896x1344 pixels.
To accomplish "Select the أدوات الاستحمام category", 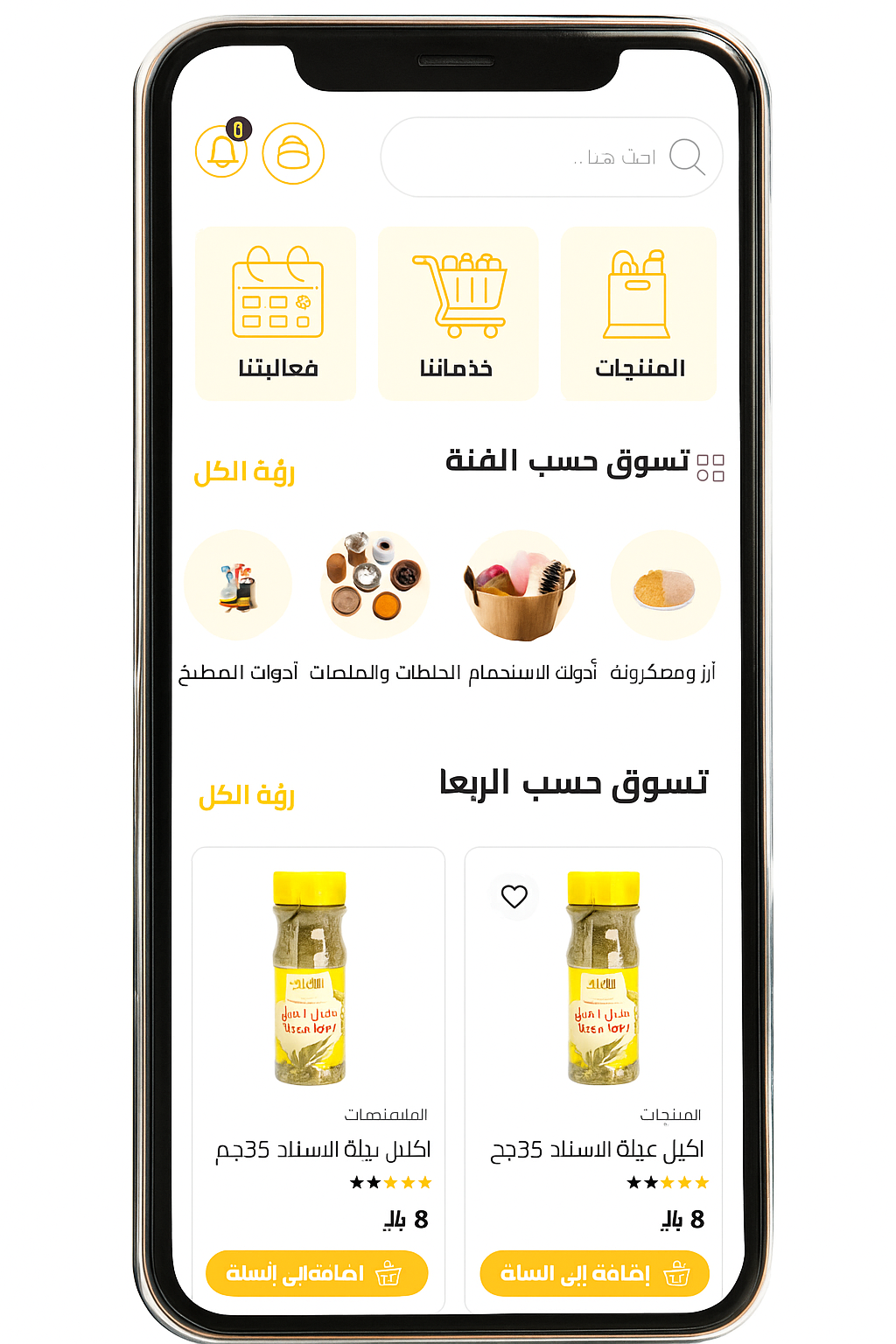I will [519, 586].
